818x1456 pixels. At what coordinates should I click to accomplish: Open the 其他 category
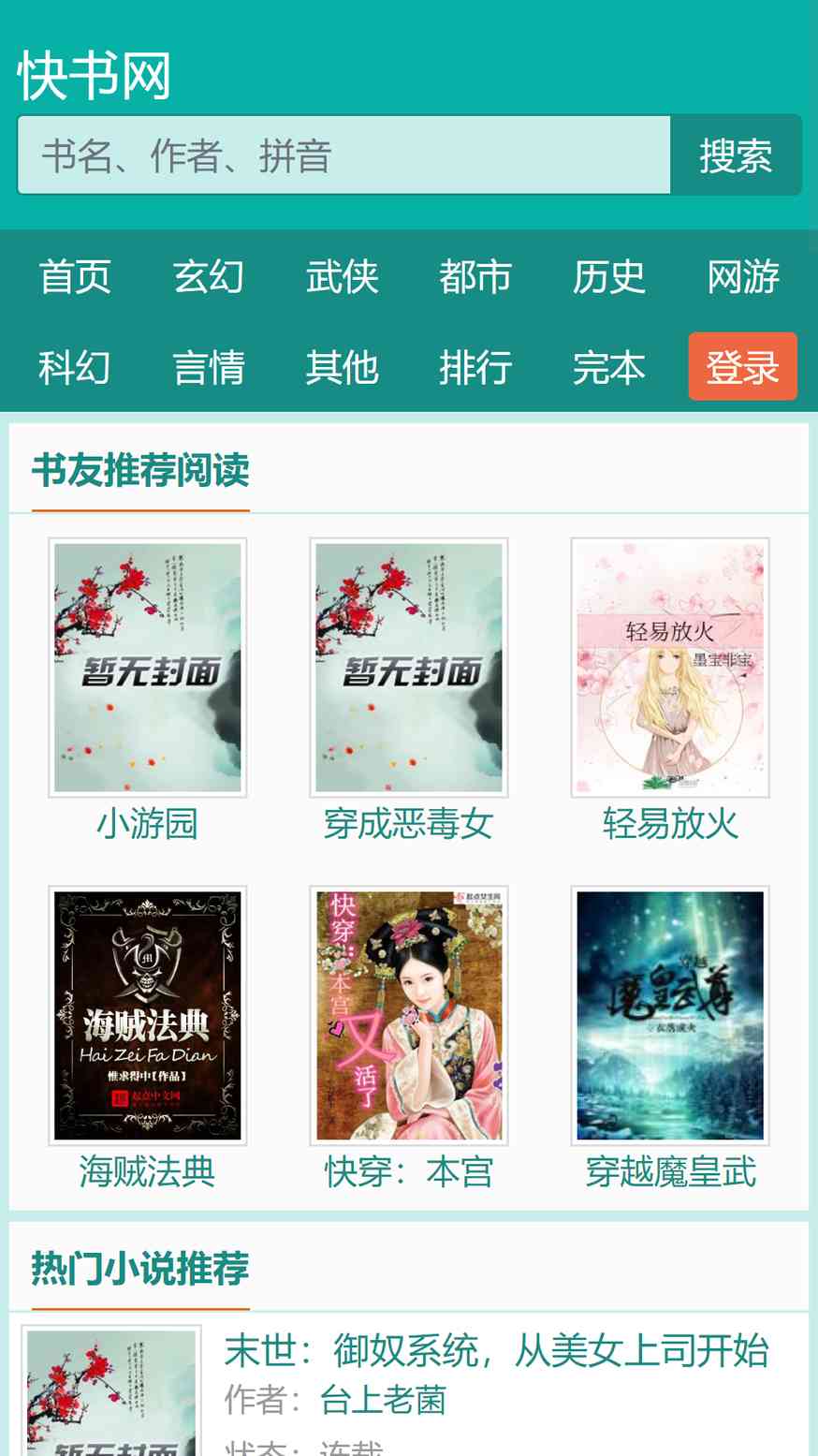tap(342, 367)
